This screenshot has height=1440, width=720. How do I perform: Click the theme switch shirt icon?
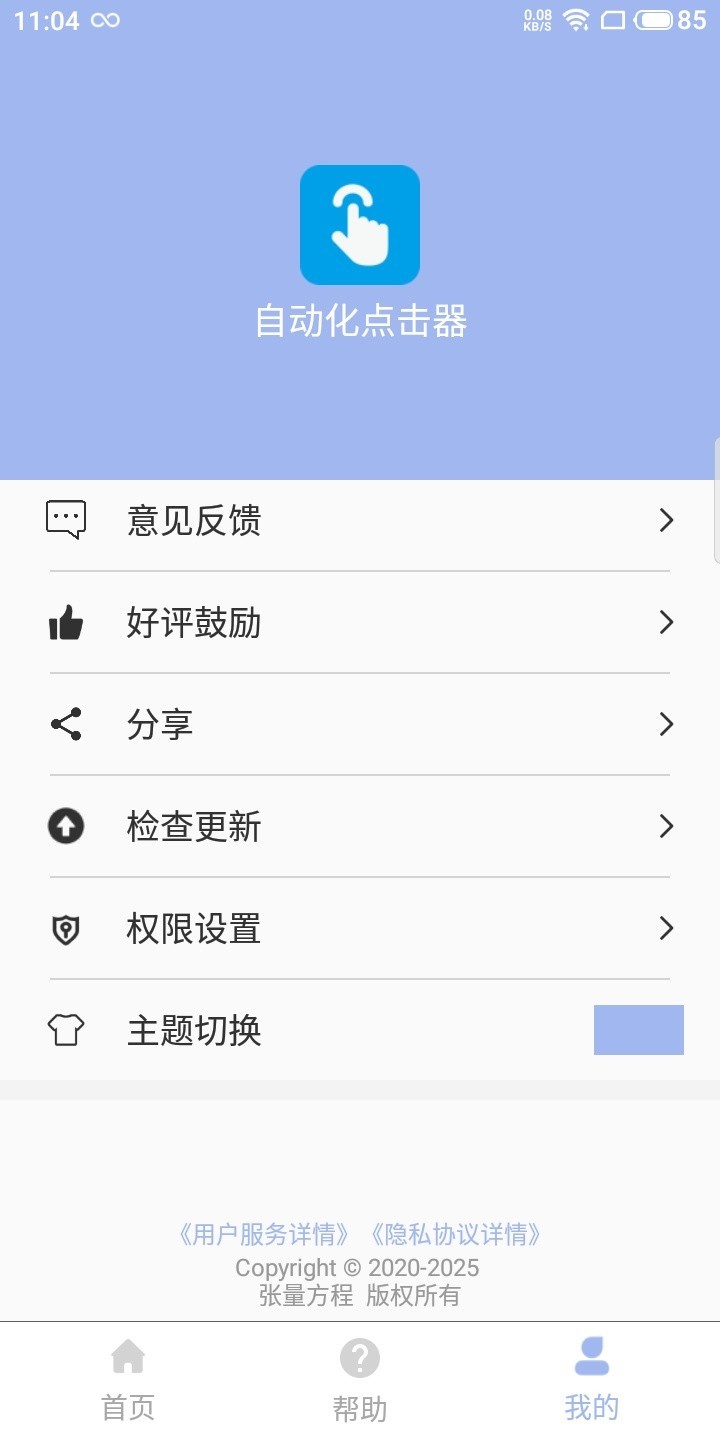click(x=66, y=1030)
